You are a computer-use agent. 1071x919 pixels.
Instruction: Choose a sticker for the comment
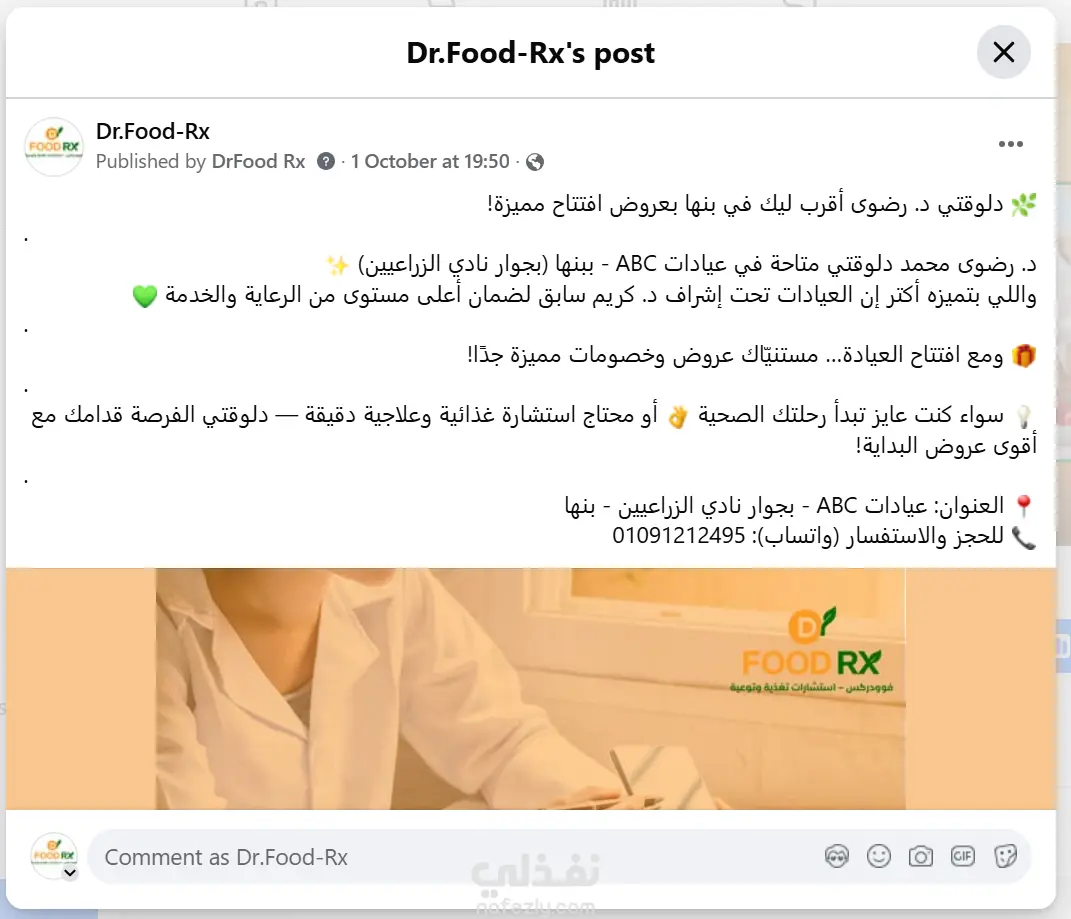(1005, 857)
